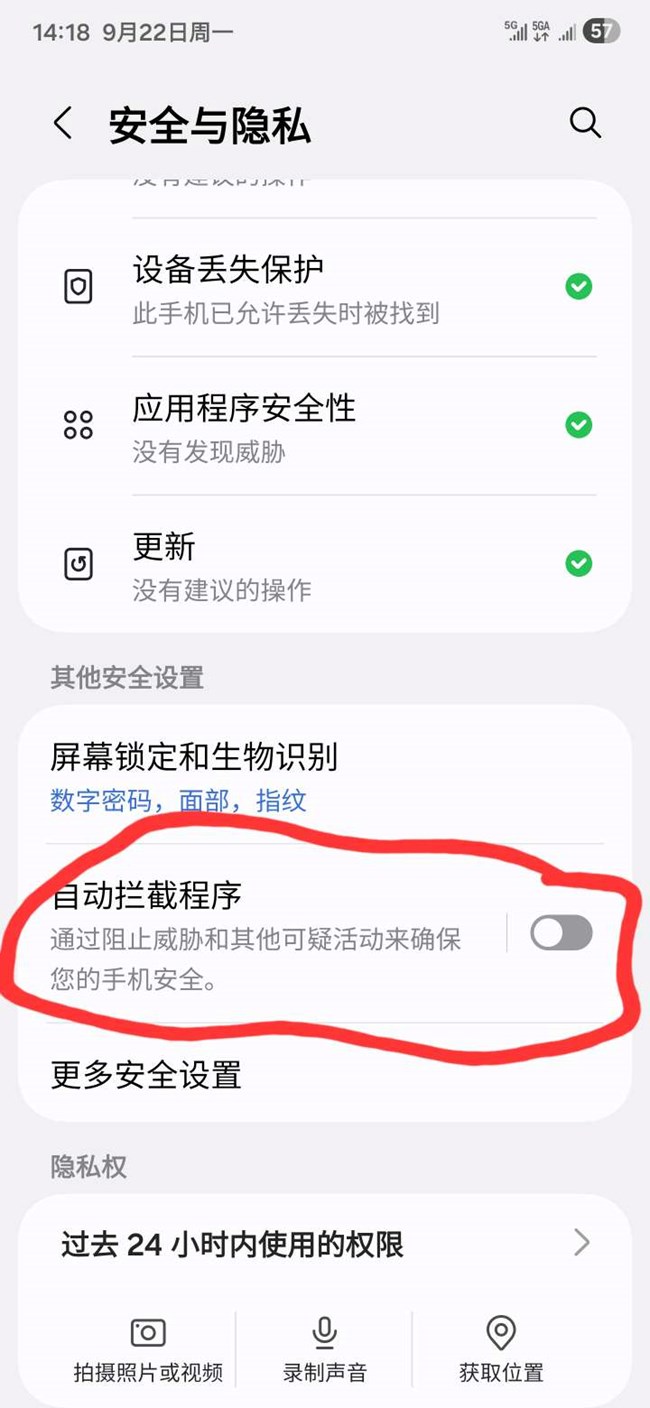Go back from 安全与隐私 page
650x1408 pixels.
click(63, 125)
